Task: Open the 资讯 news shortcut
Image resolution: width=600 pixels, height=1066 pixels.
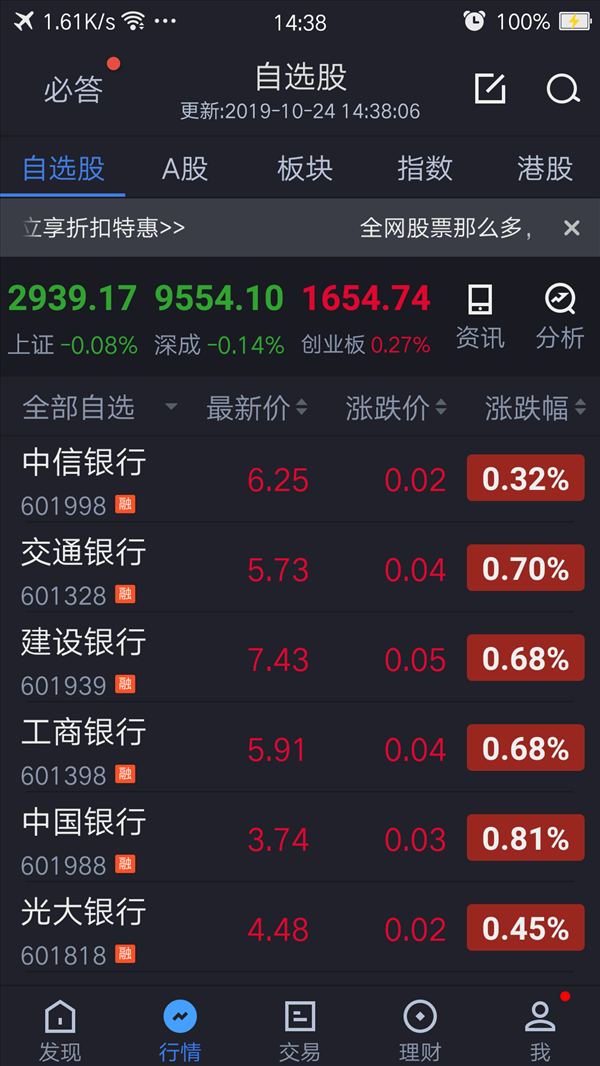Action: coord(480,317)
